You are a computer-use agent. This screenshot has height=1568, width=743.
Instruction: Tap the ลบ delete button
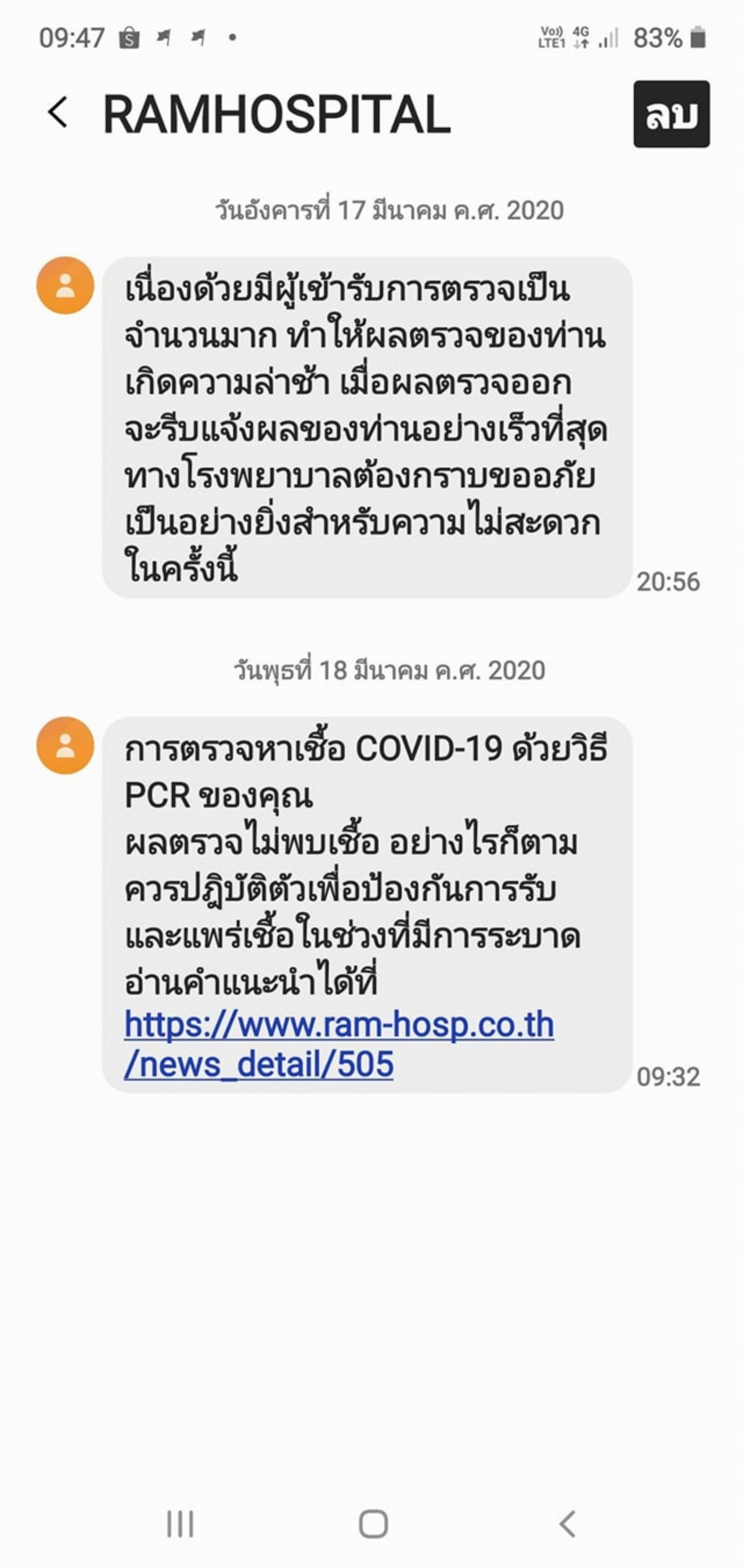(671, 114)
